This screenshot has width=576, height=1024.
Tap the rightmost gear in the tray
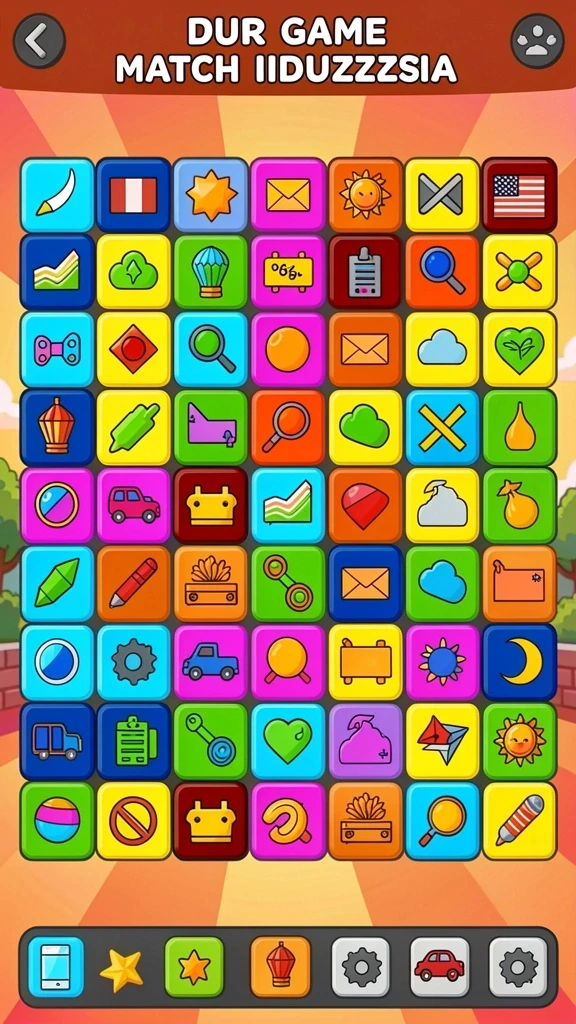pyautogui.click(x=519, y=967)
